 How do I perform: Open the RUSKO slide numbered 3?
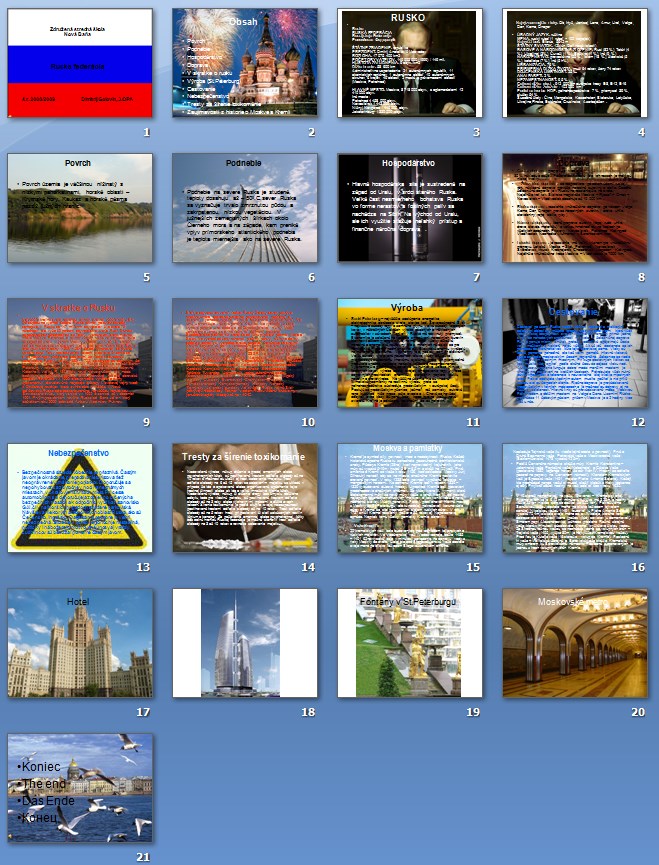410,63
